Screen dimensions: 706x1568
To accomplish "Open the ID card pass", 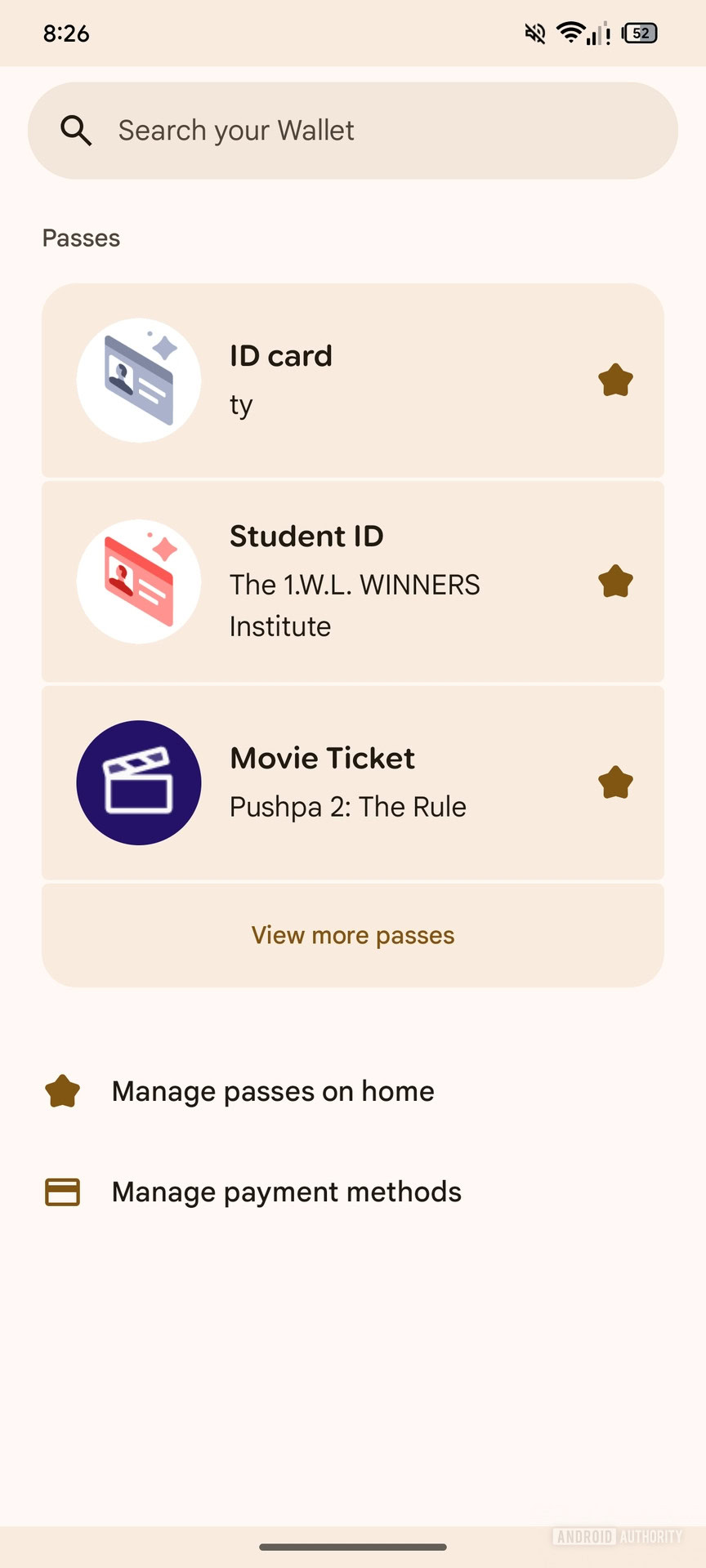I will click(x=327, y=380).
